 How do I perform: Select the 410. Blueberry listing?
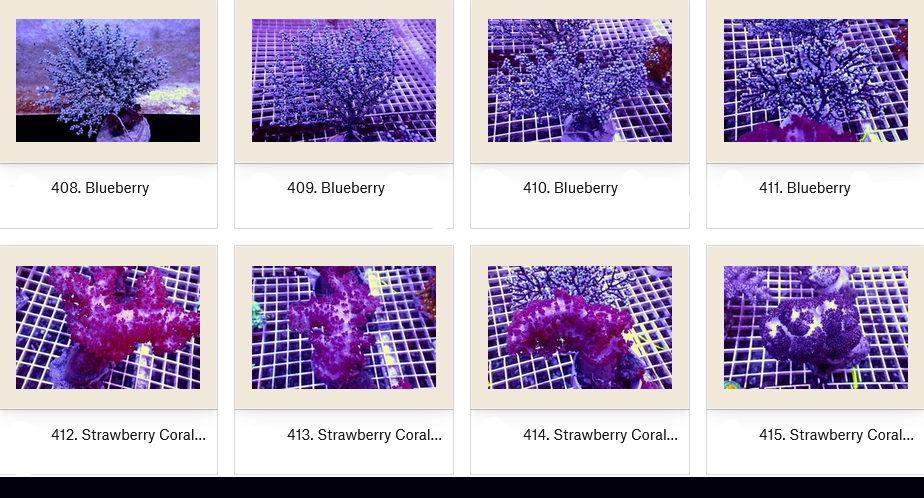pyautogui.click(x=580, y=81)
